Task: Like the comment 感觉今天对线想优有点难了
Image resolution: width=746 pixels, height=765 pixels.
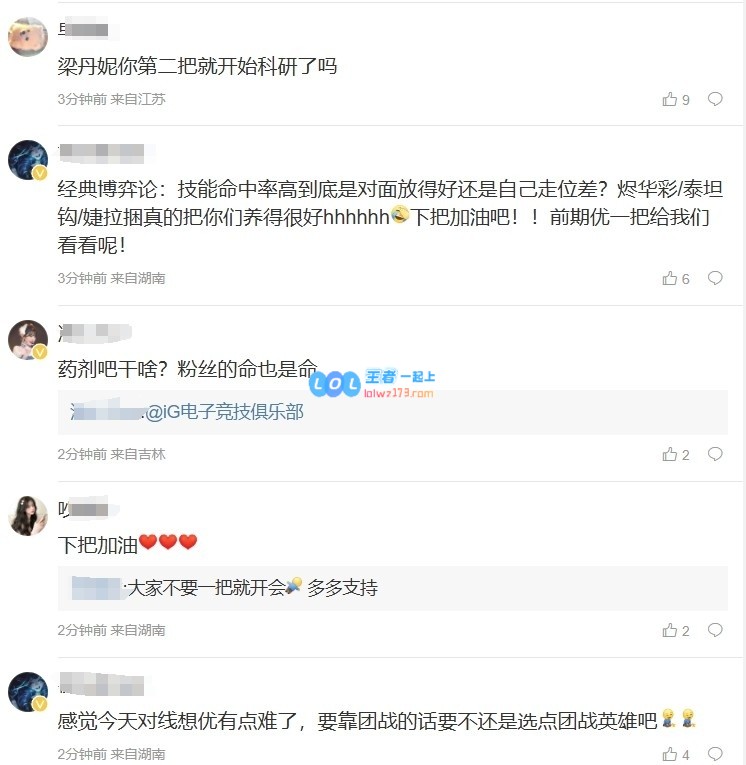Action: point(670,754)
